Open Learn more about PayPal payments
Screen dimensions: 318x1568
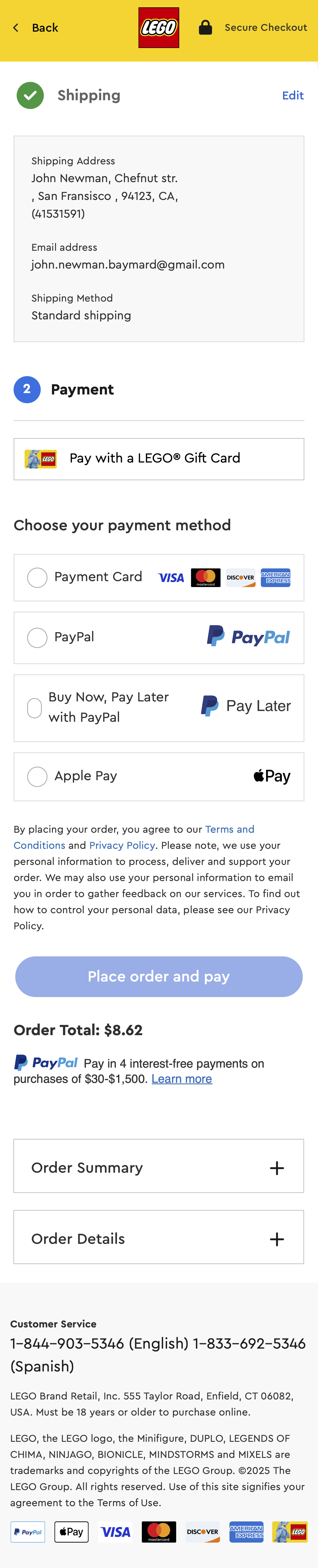tap(181, 1079)
